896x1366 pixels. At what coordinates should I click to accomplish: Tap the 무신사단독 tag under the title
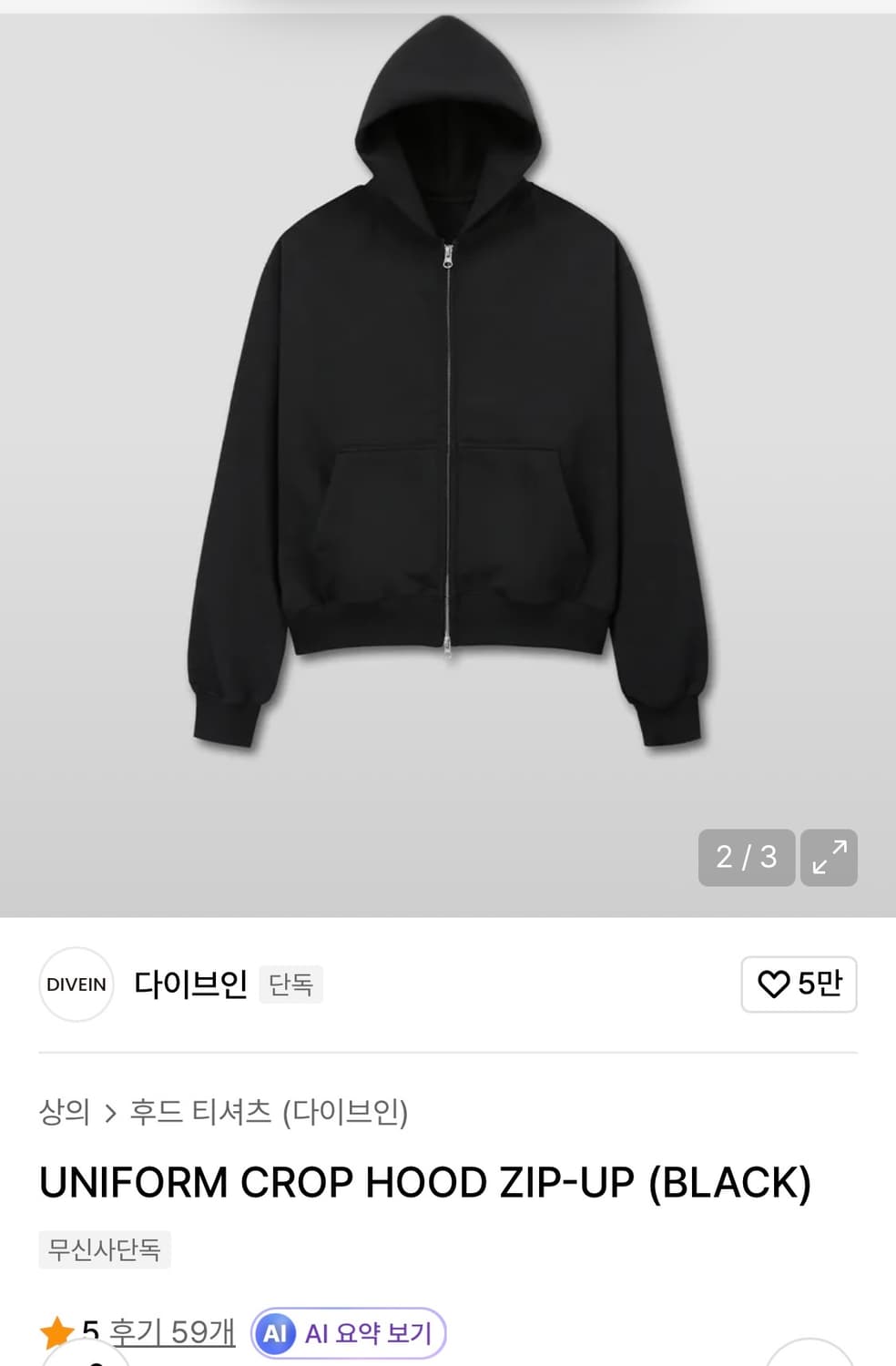pos(104,1249)
